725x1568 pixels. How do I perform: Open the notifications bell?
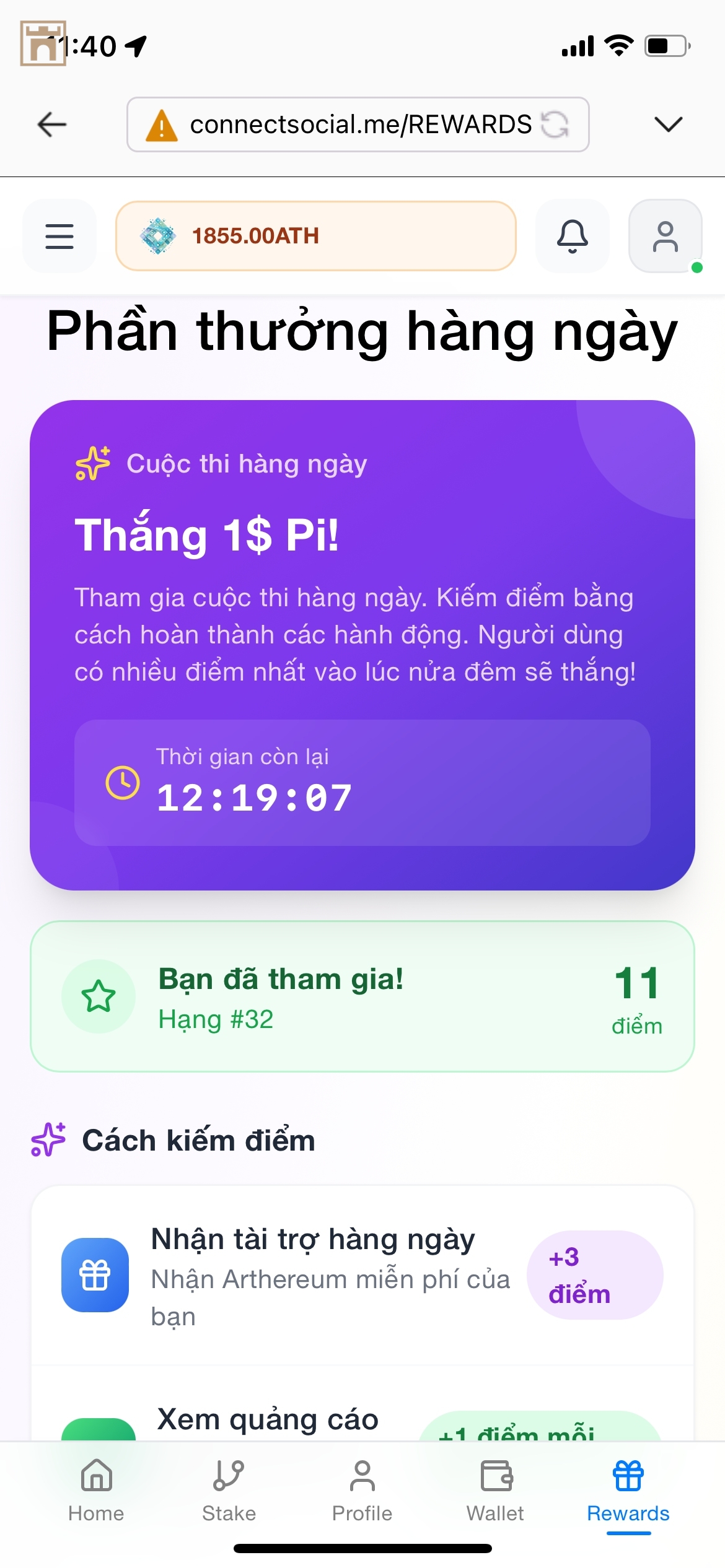coord(572,236)
